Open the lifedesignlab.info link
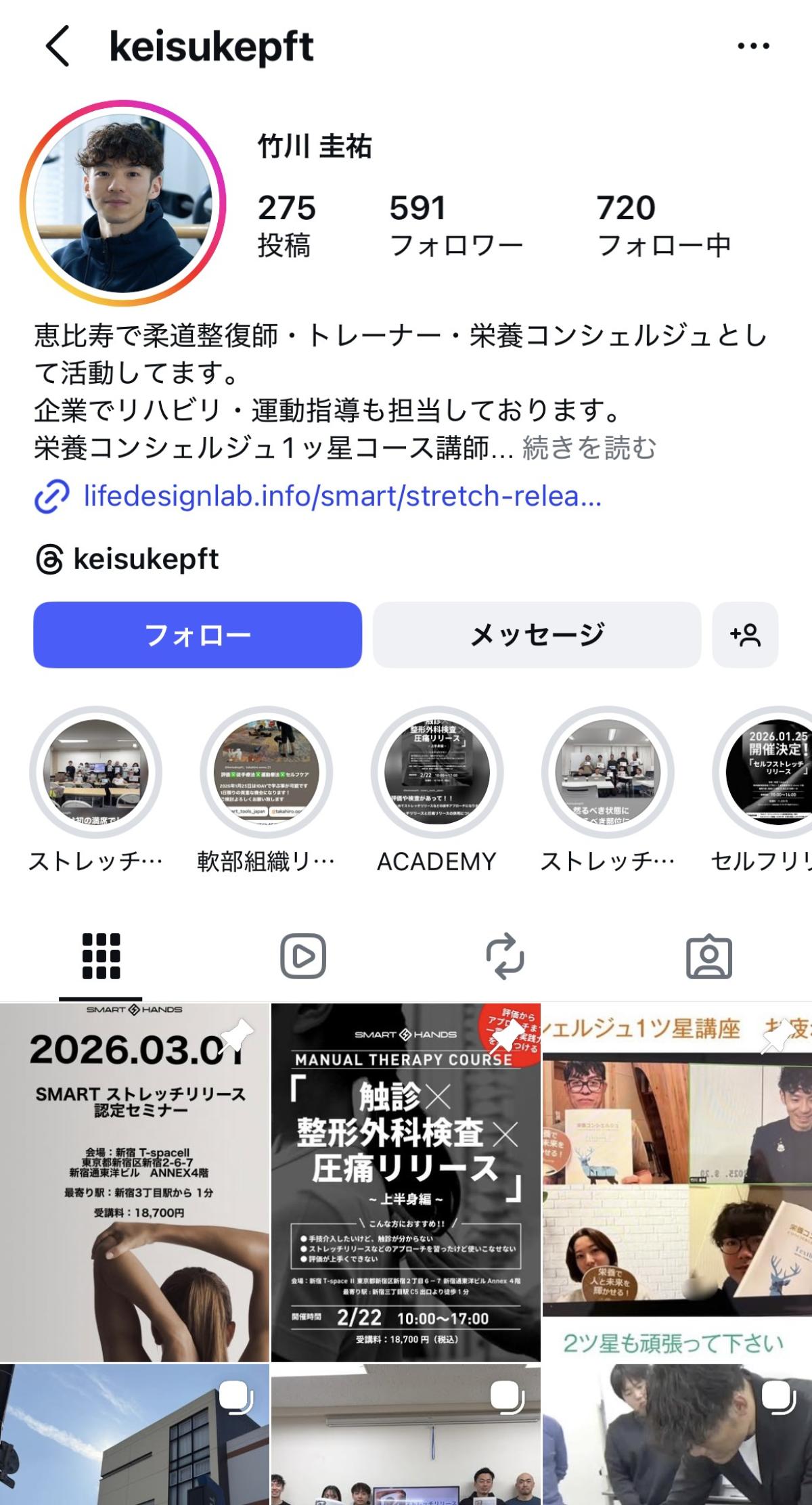Image resolution: width=812 pixels, height=1505 pixels. (342, 497)
